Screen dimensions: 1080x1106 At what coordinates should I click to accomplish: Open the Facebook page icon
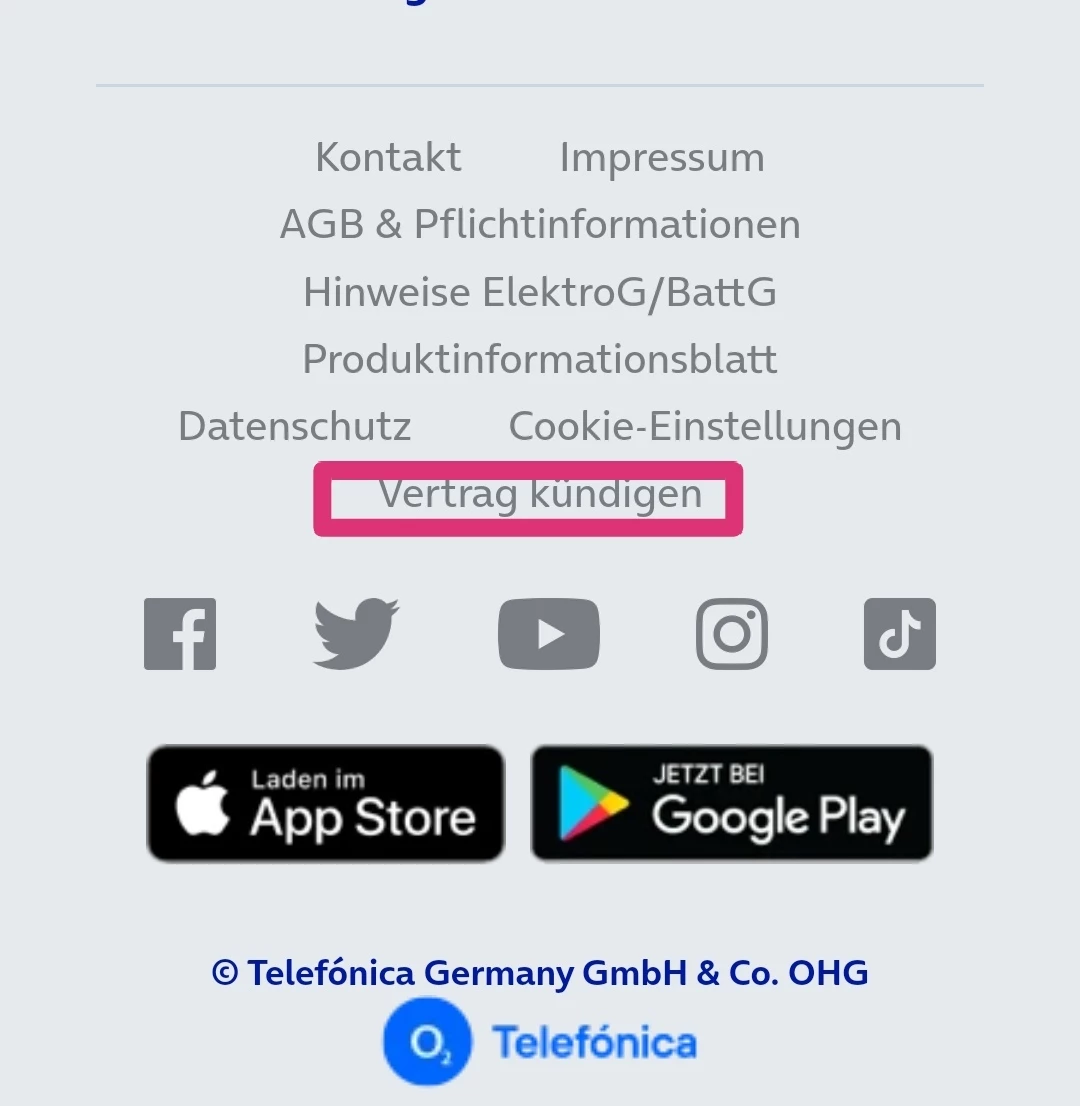[x=180, y=634]
